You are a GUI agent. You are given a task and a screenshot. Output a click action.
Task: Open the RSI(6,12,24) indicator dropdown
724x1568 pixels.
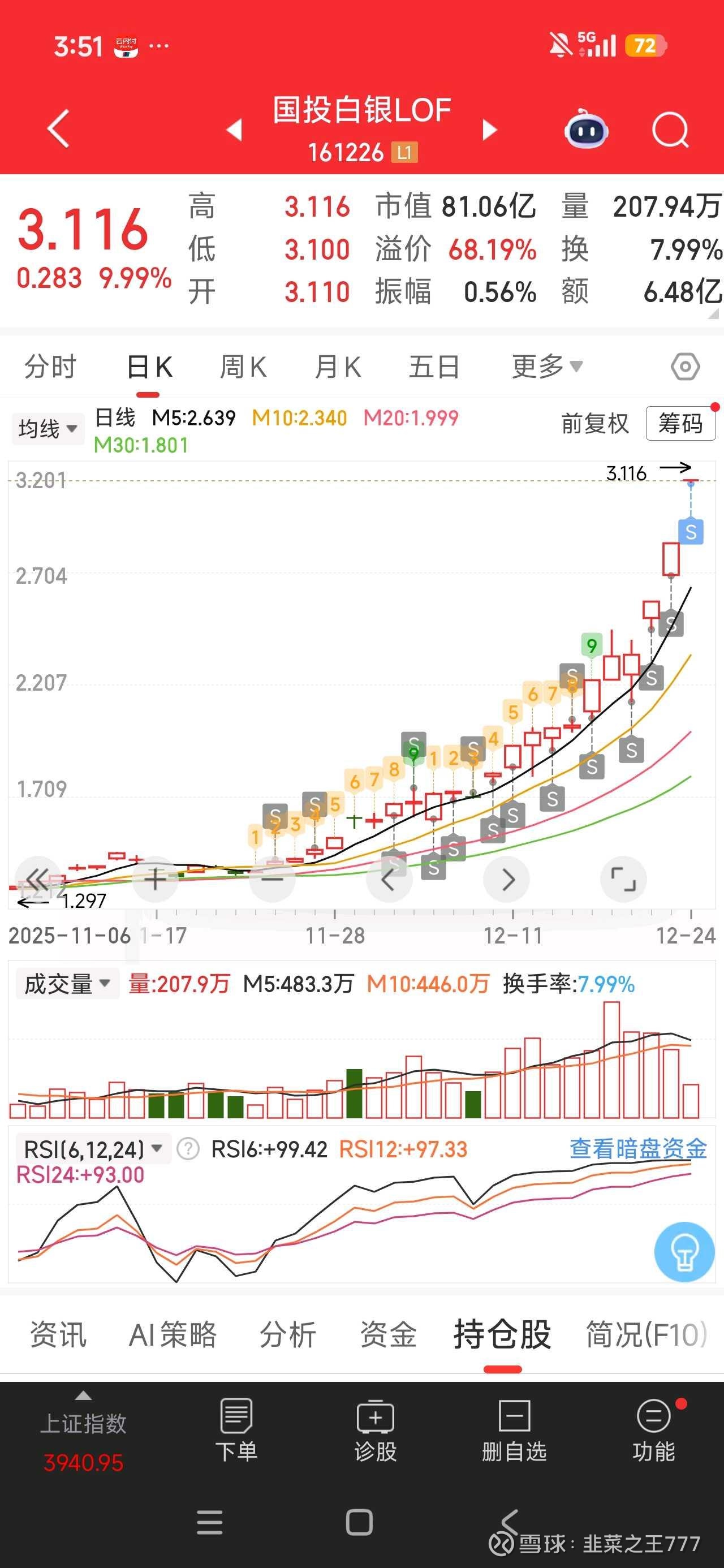coord(91,1147)
